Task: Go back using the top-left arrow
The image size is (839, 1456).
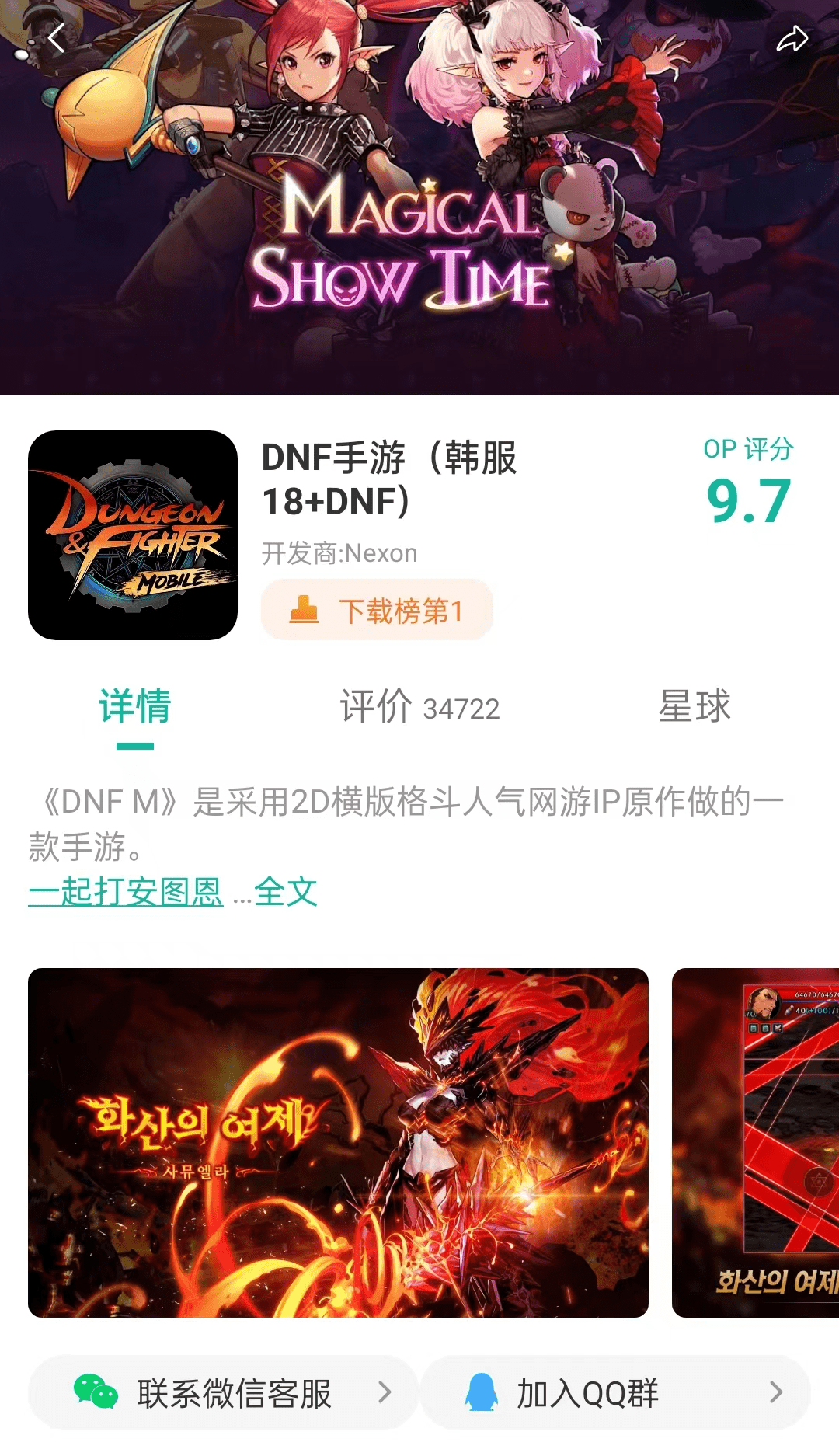Action: 56,38
